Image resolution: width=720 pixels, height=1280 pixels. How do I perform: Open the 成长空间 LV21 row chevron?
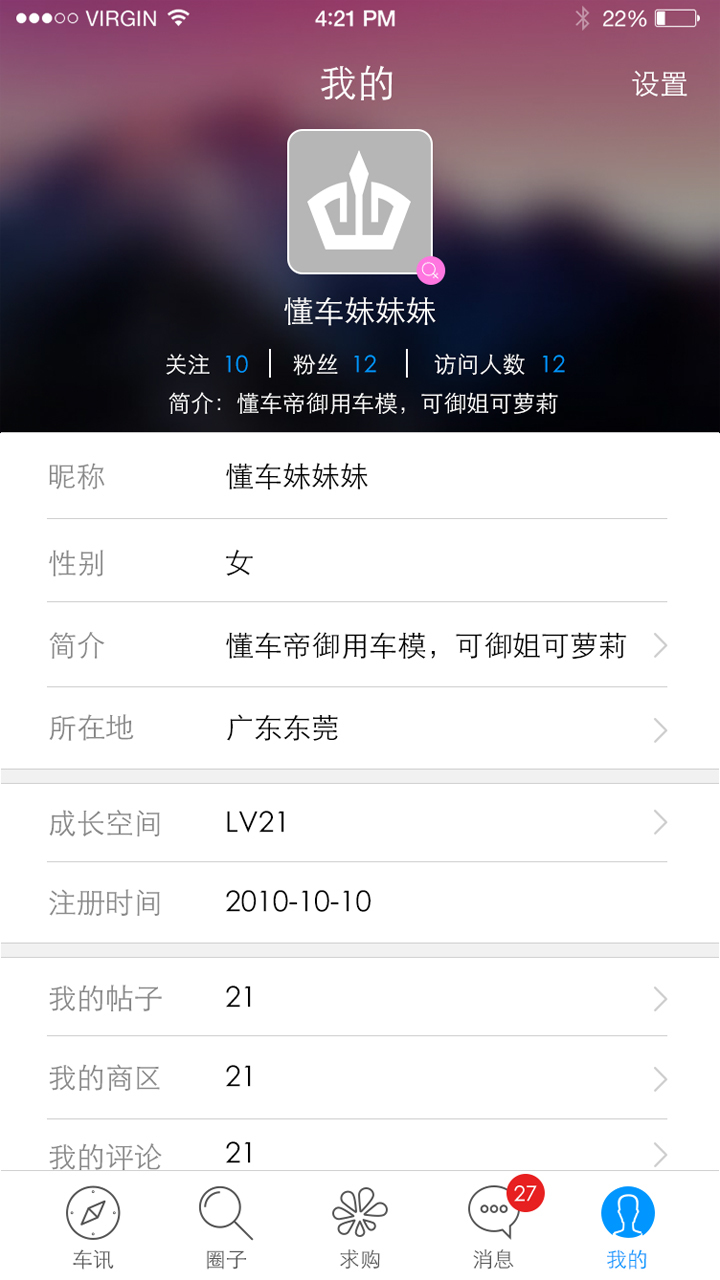(660, 822)
